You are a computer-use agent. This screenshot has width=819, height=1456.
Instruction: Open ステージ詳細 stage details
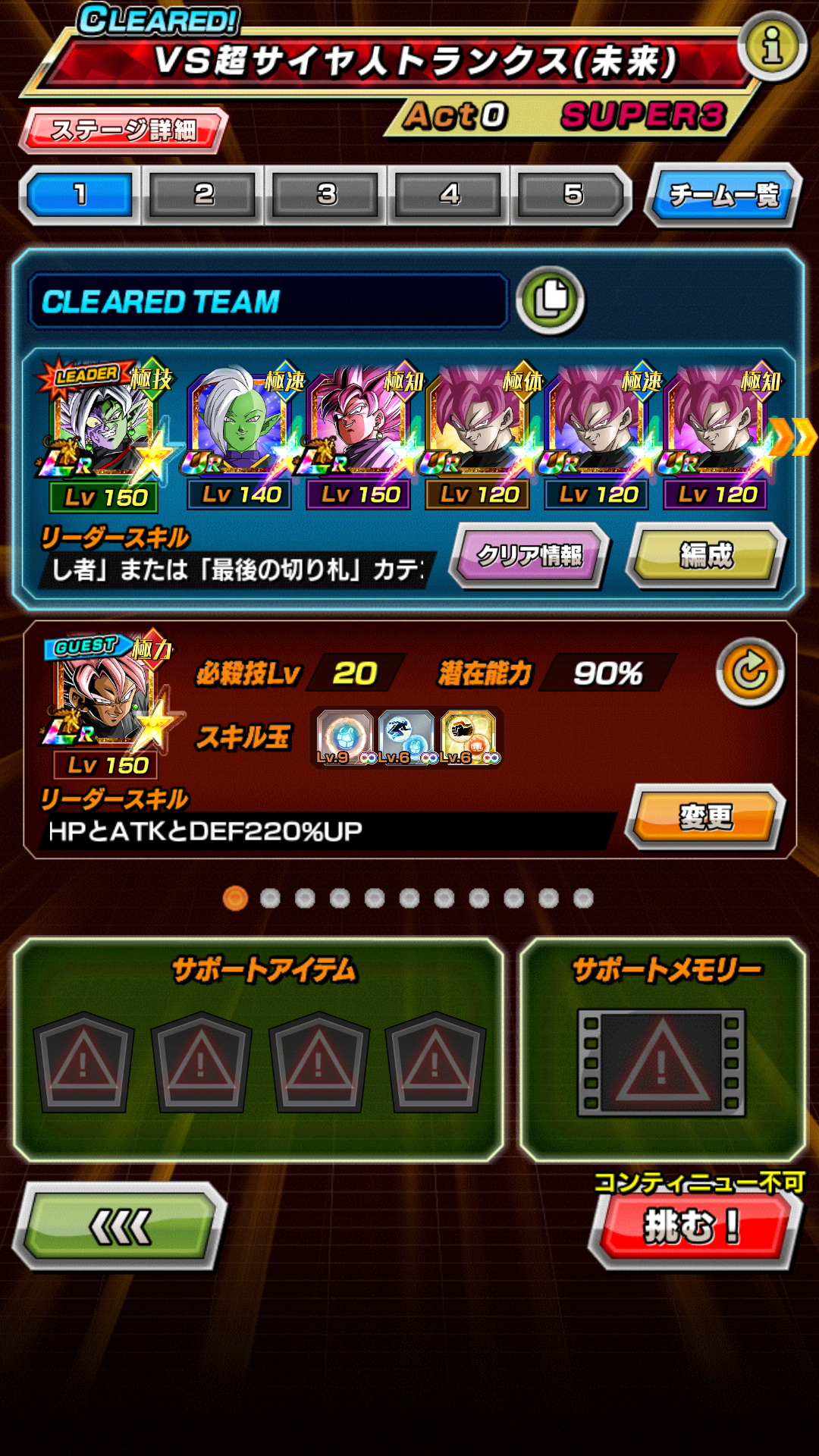124,130
